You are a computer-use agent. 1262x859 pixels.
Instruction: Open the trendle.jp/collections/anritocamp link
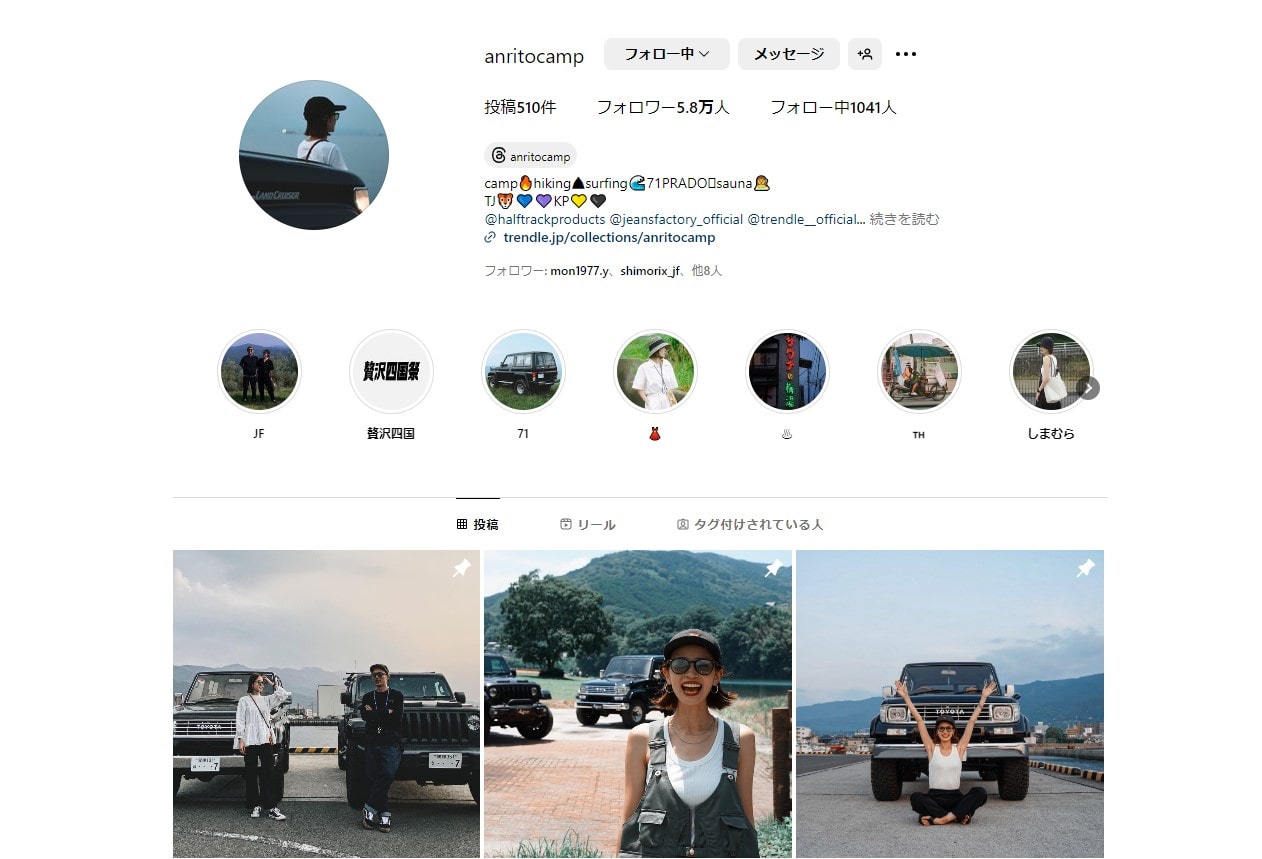(x=609, y=238)
